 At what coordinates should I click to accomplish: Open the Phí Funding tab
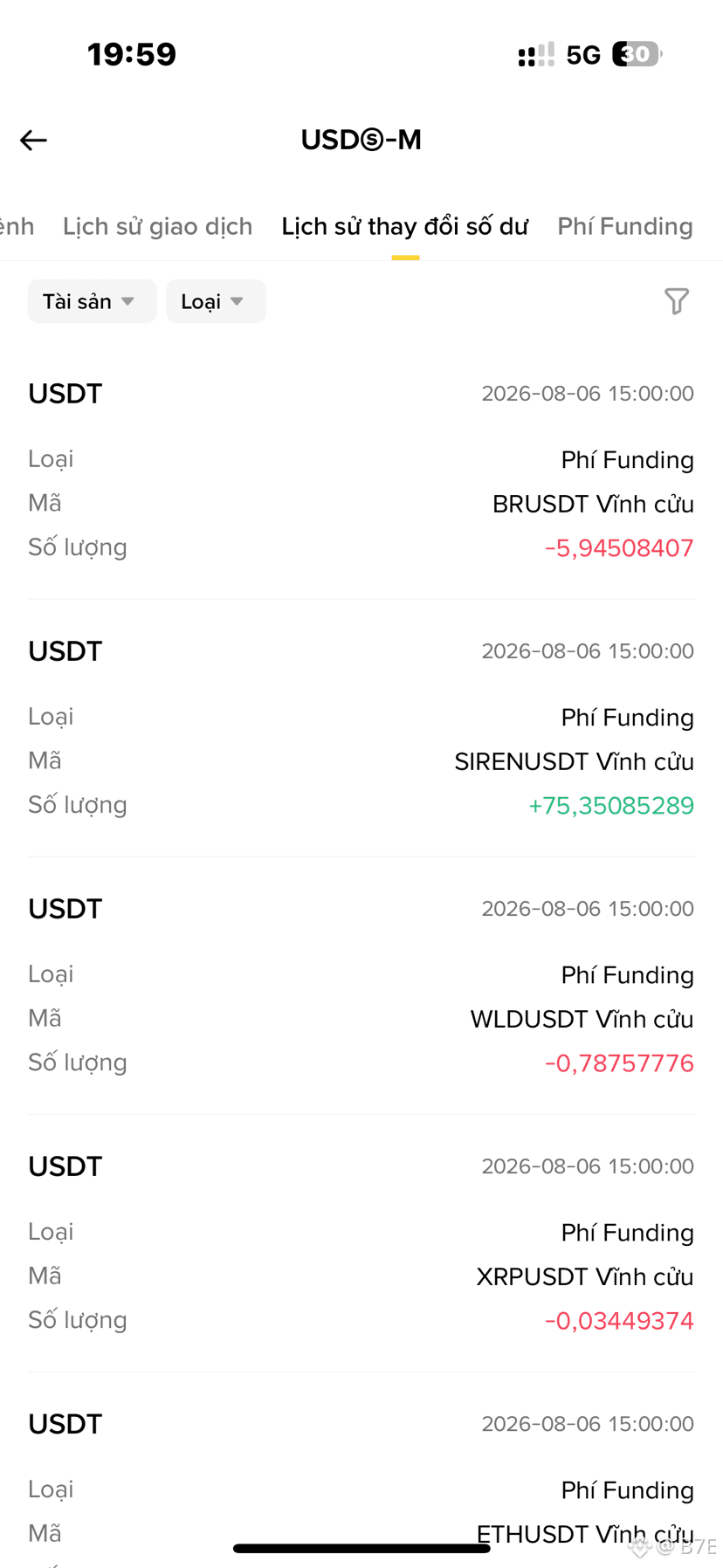(x=625, y=226)
